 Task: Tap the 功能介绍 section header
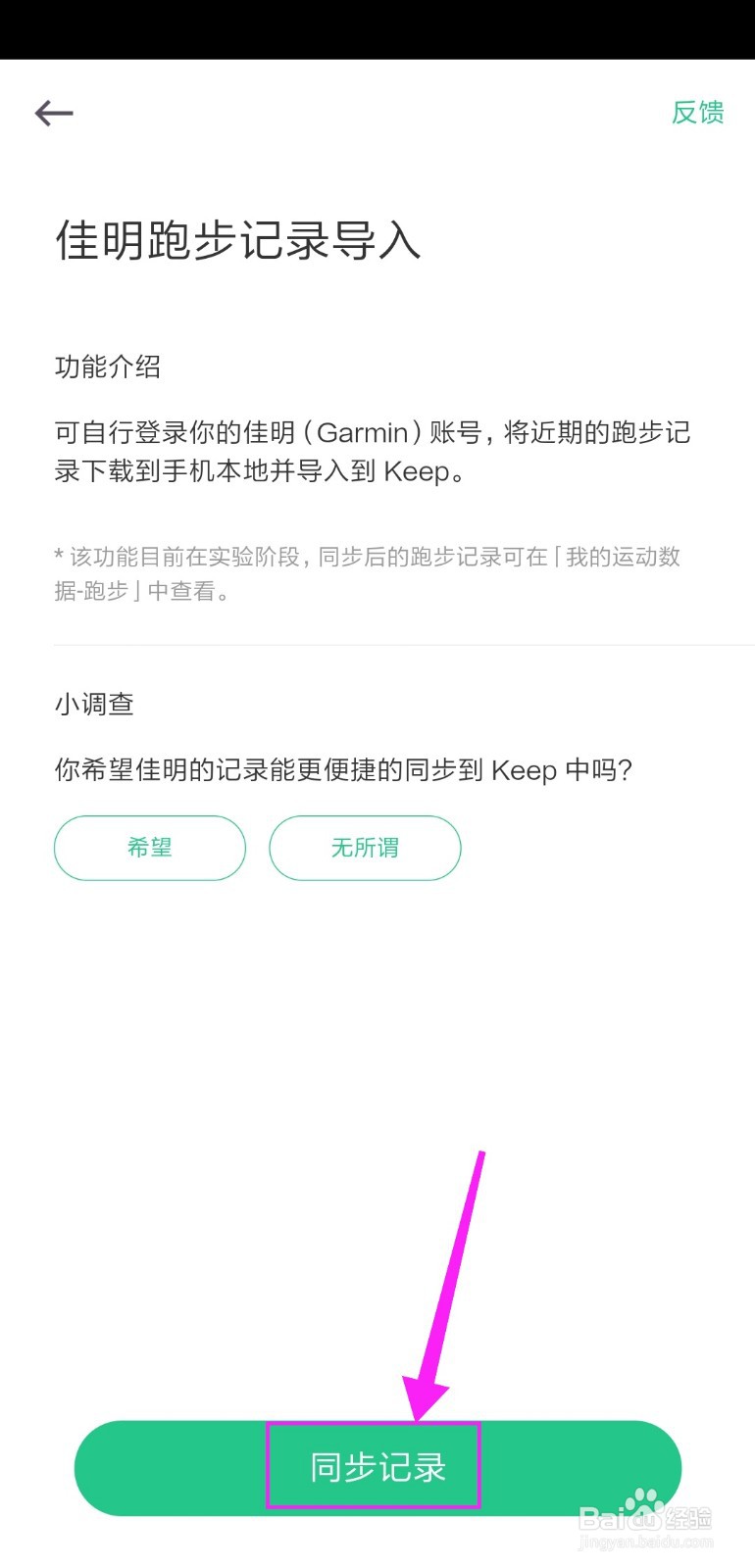pyautogui.click(x=108, y=367)
